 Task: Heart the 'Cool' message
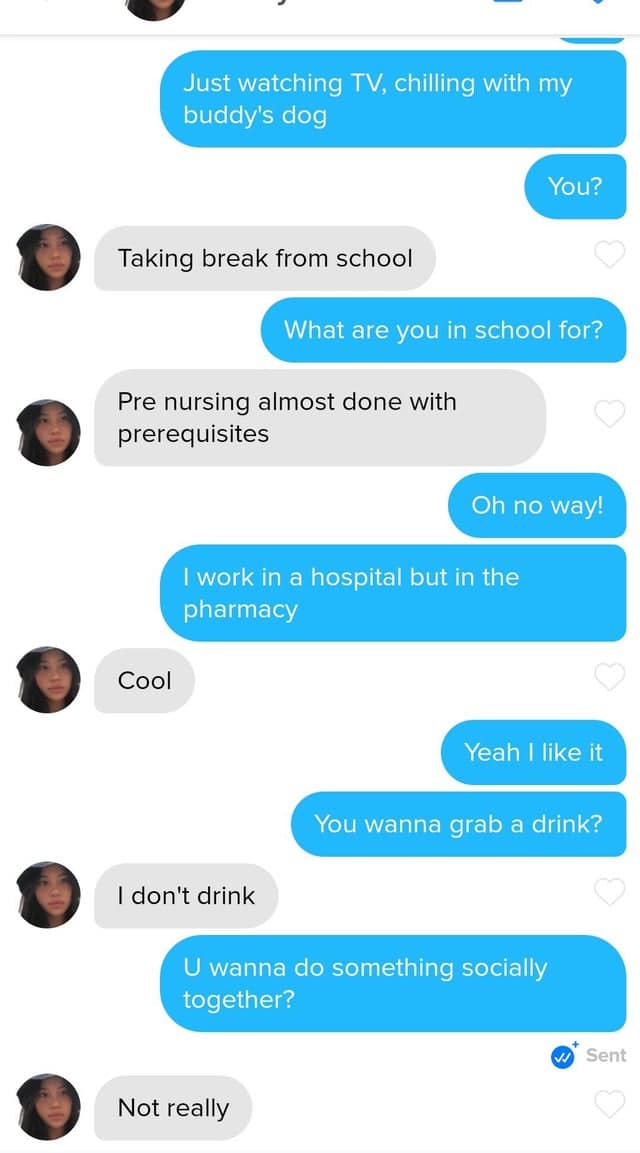[x=609, y=678]
